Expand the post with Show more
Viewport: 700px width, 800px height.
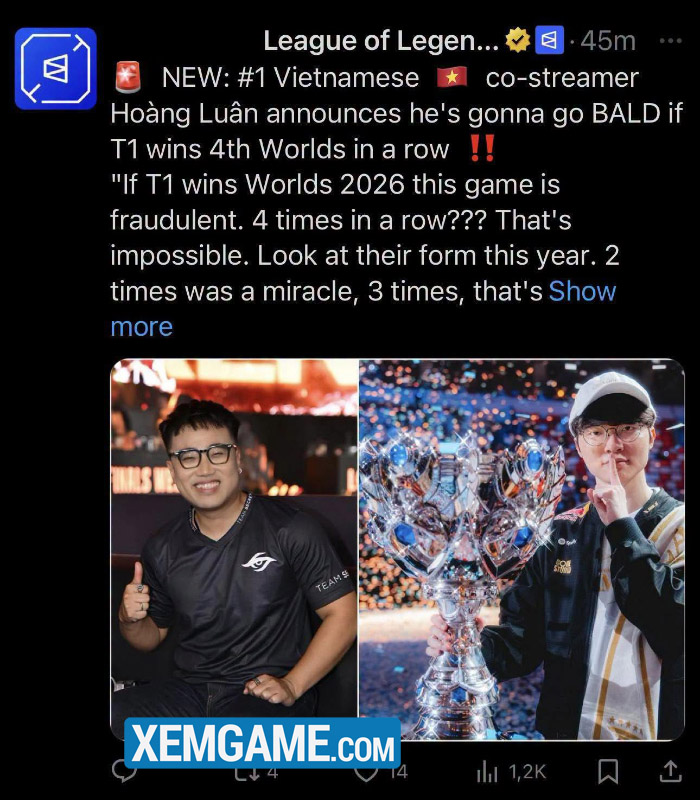click(363, 309)
